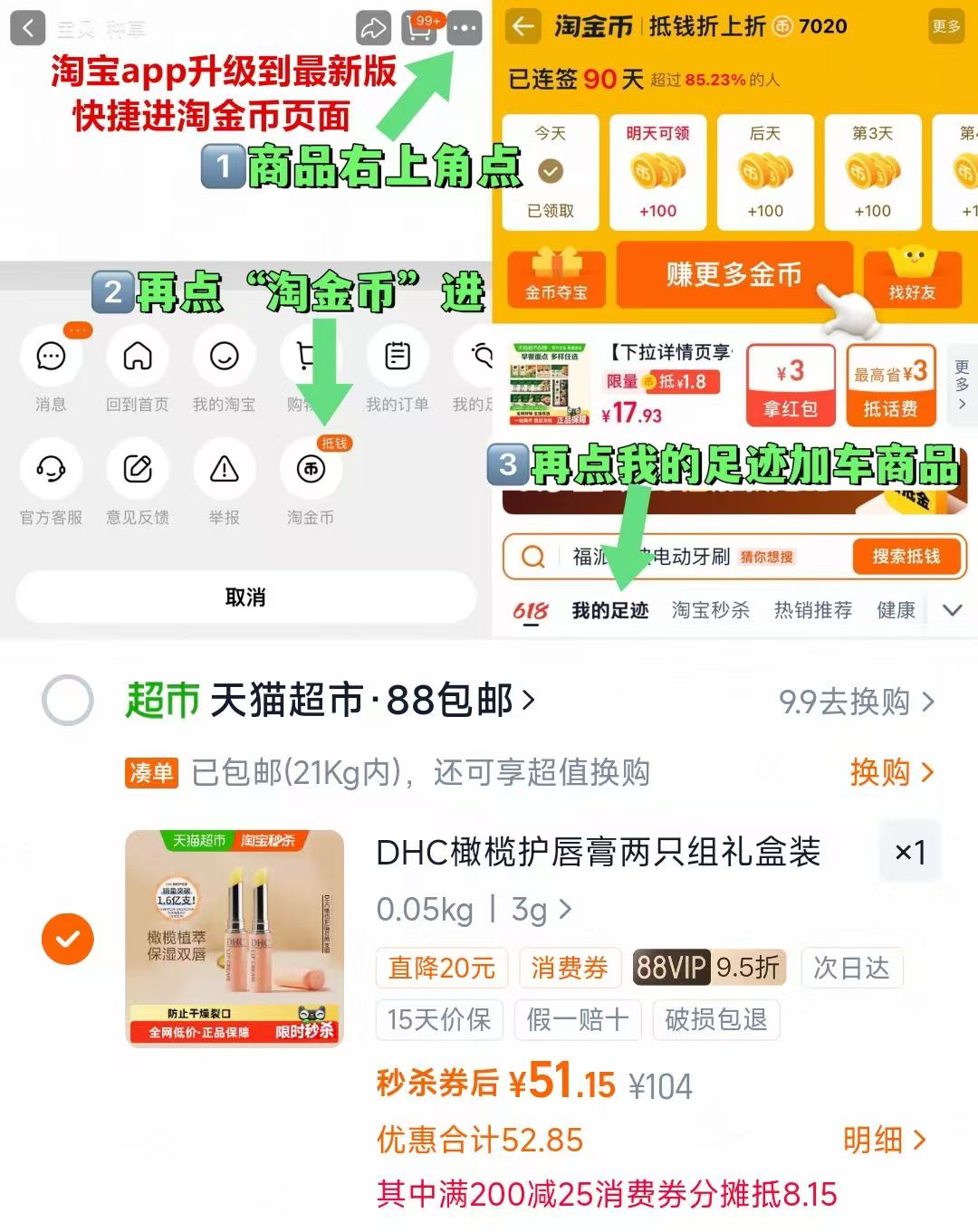978x1232 pixels.
Task: Click the share arrow icon at top
Action: pyautogui.click(x=372, y=29)
